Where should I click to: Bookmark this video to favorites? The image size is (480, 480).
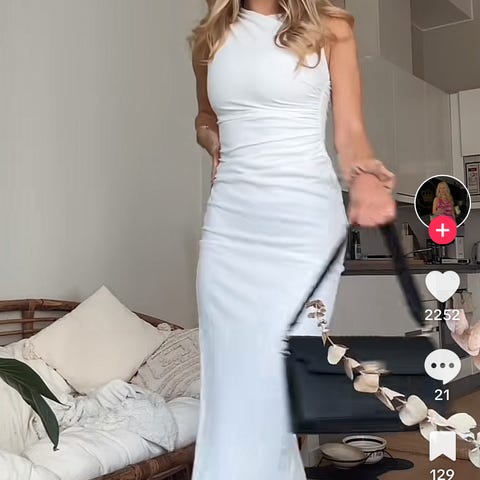pyautogui.click(x=442, y=446)
